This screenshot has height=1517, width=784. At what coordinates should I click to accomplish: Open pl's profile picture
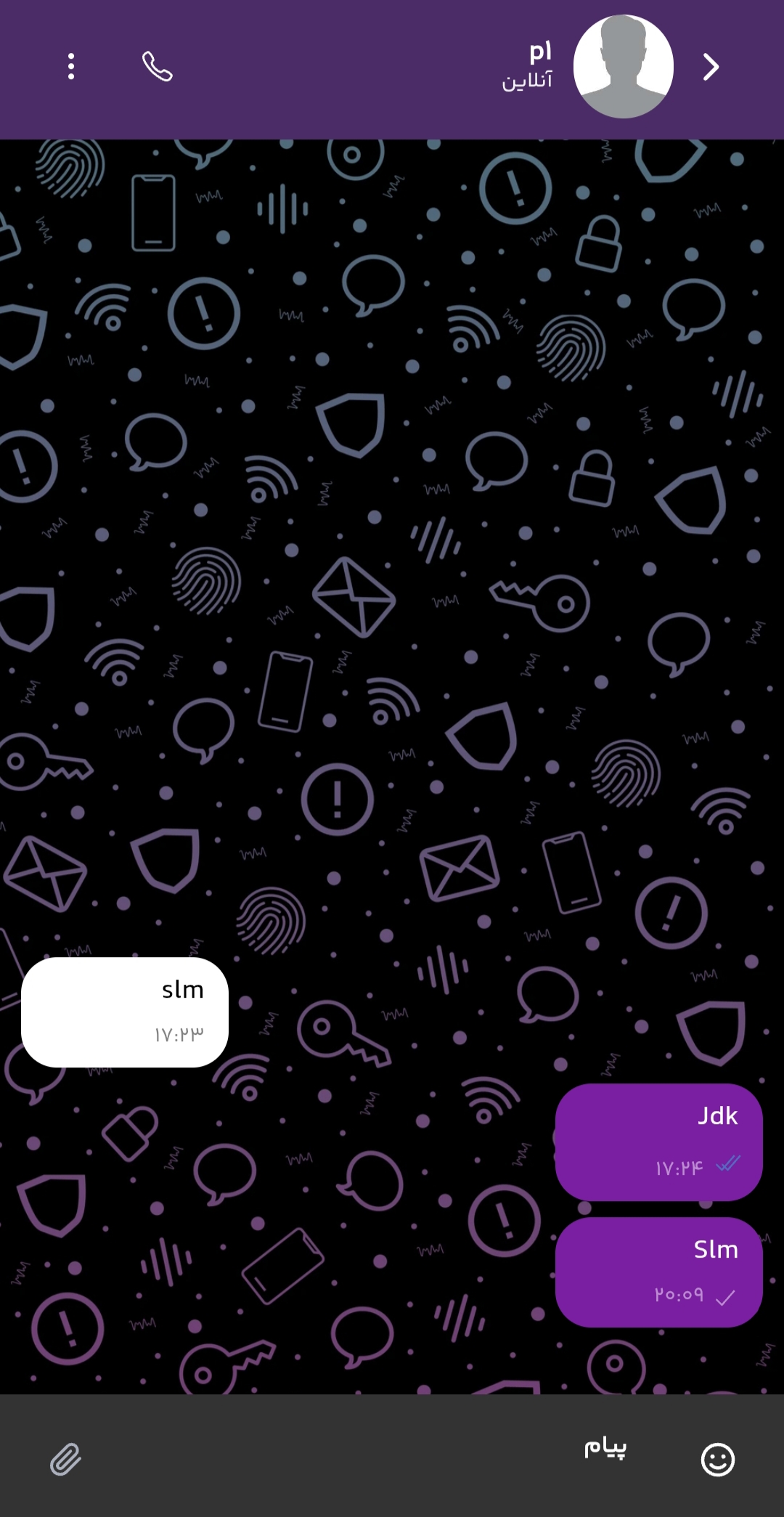[x=623, y=67]
